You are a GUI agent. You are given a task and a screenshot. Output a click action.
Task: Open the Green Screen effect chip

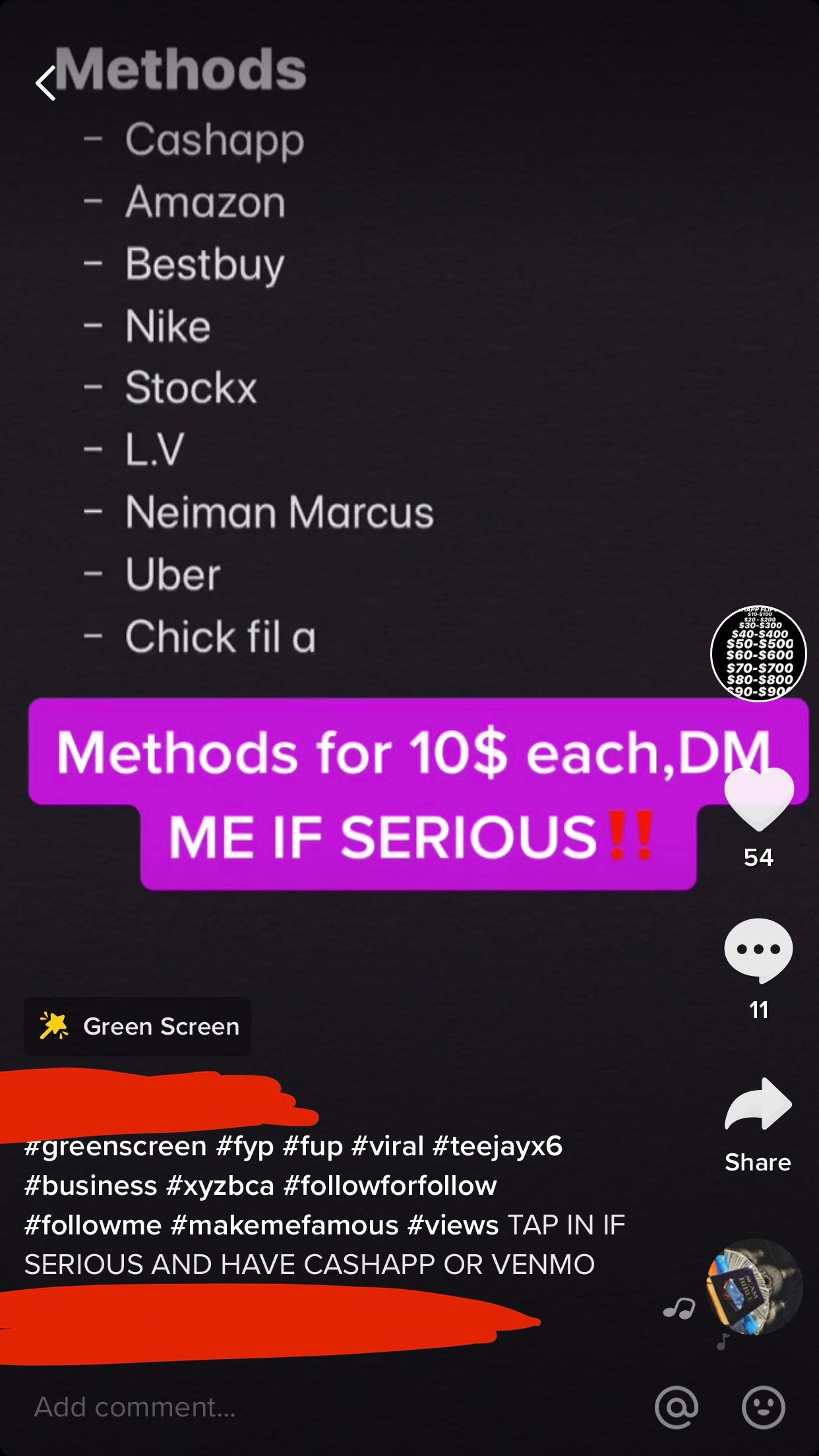click(x=137, y=1027)
